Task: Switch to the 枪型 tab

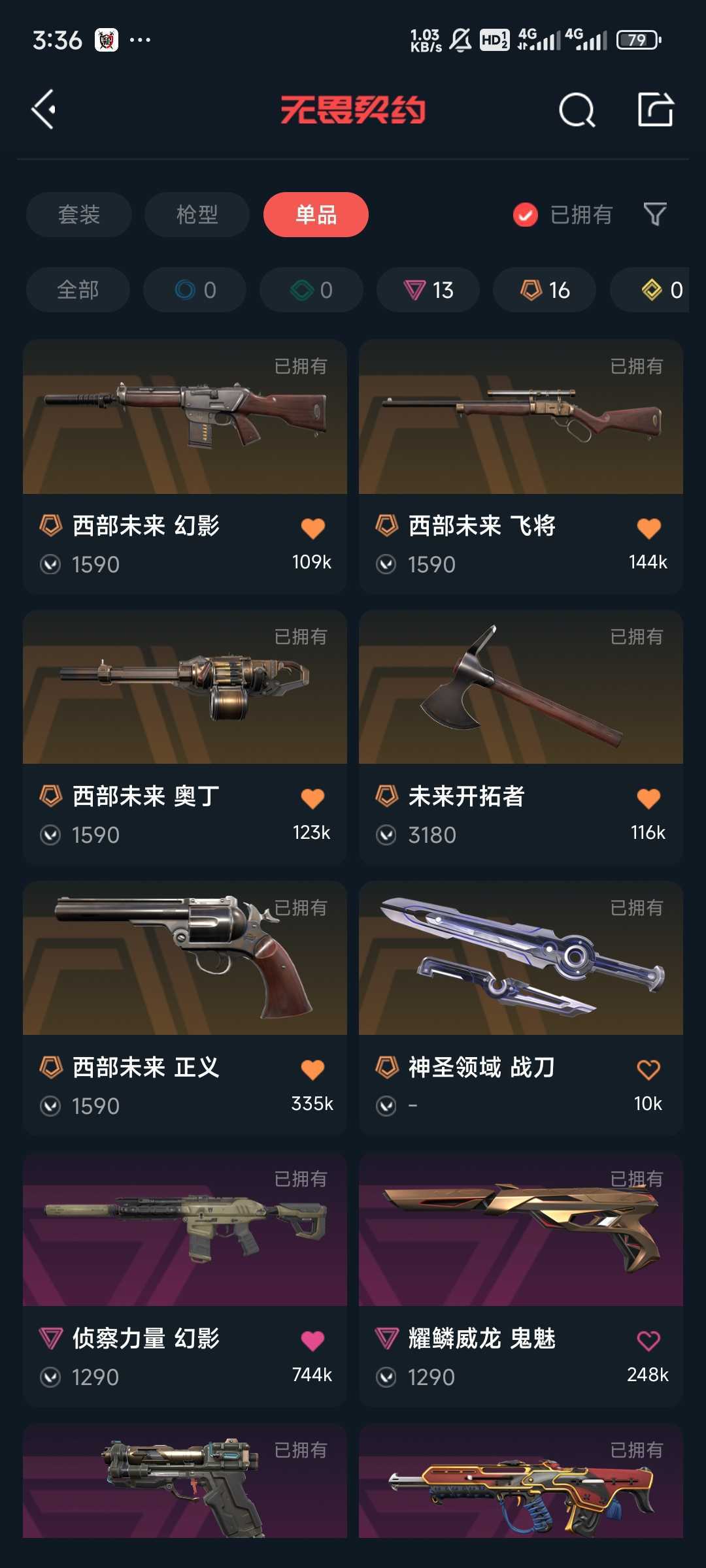Action: pos(197,214)
